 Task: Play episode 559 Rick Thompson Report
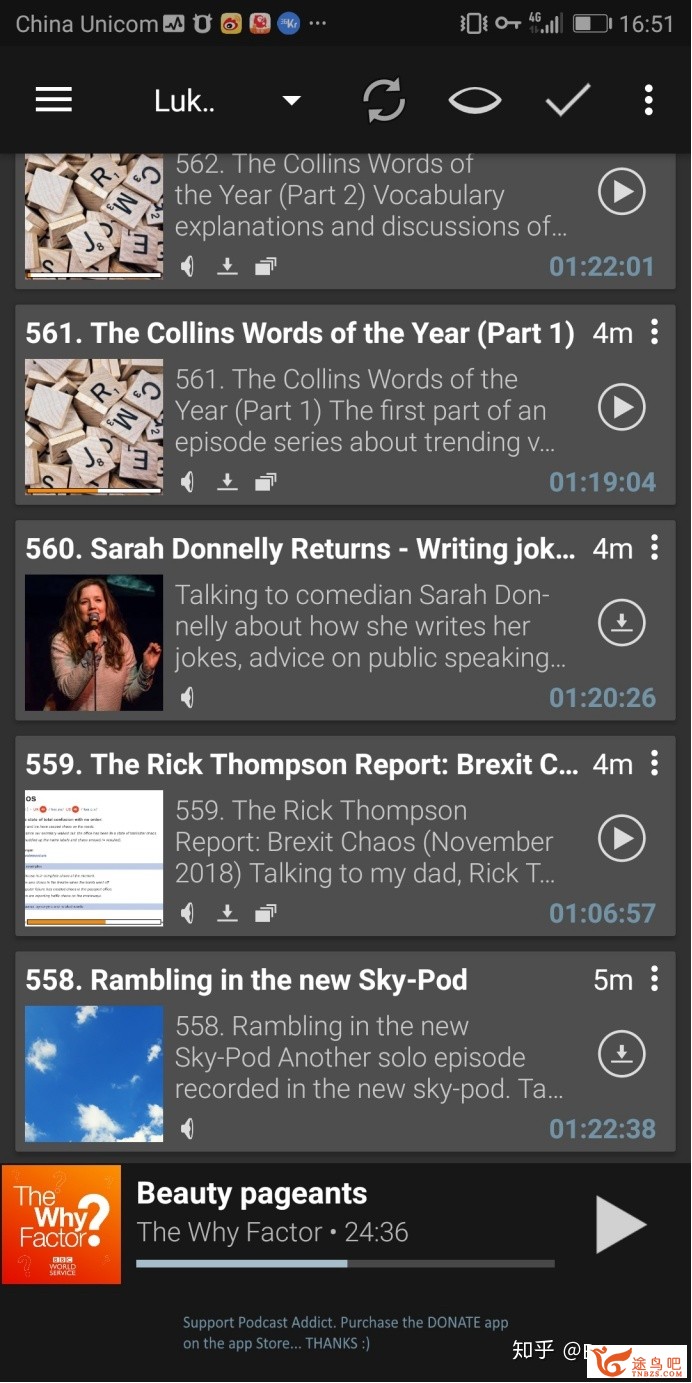pyautogui.click(x=622, y=839)
